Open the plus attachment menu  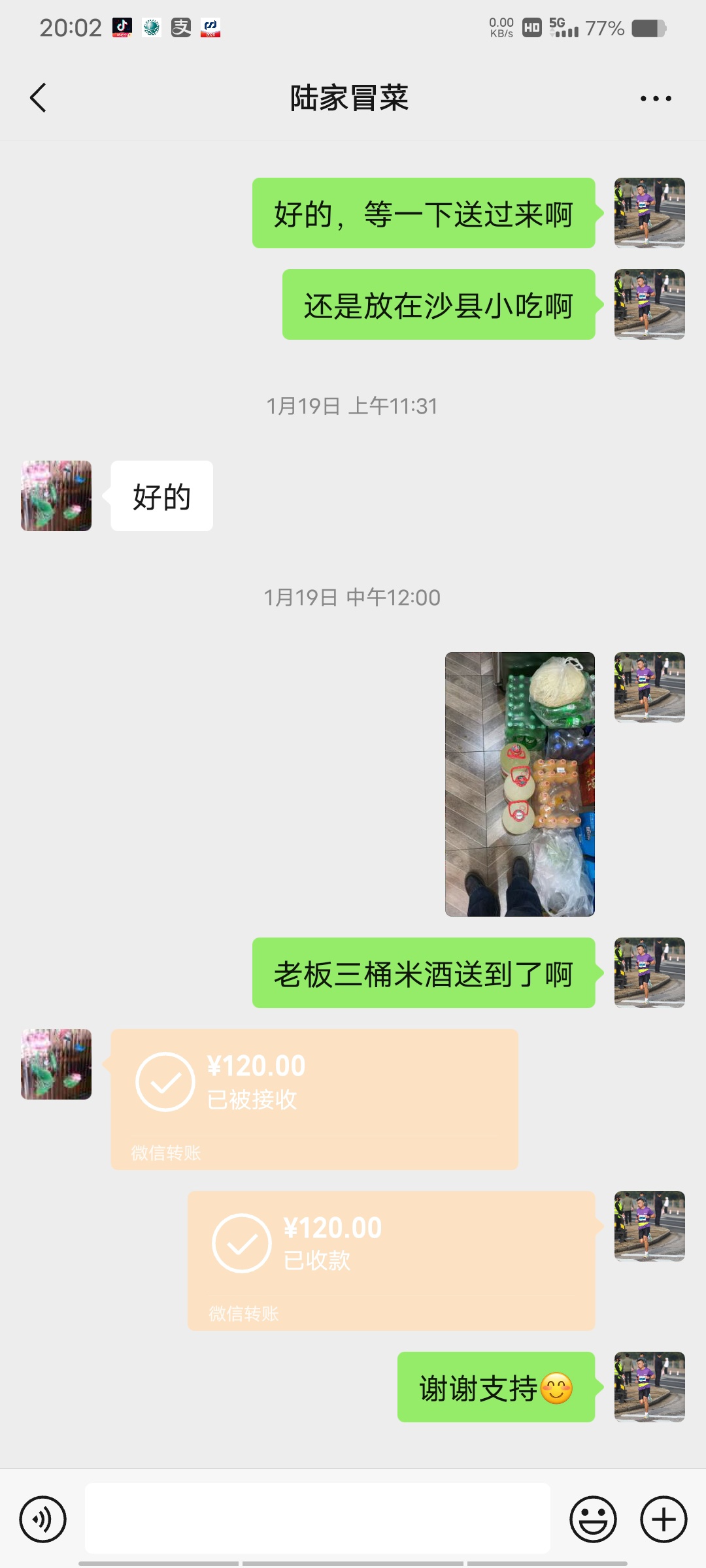coord(663,1519)
